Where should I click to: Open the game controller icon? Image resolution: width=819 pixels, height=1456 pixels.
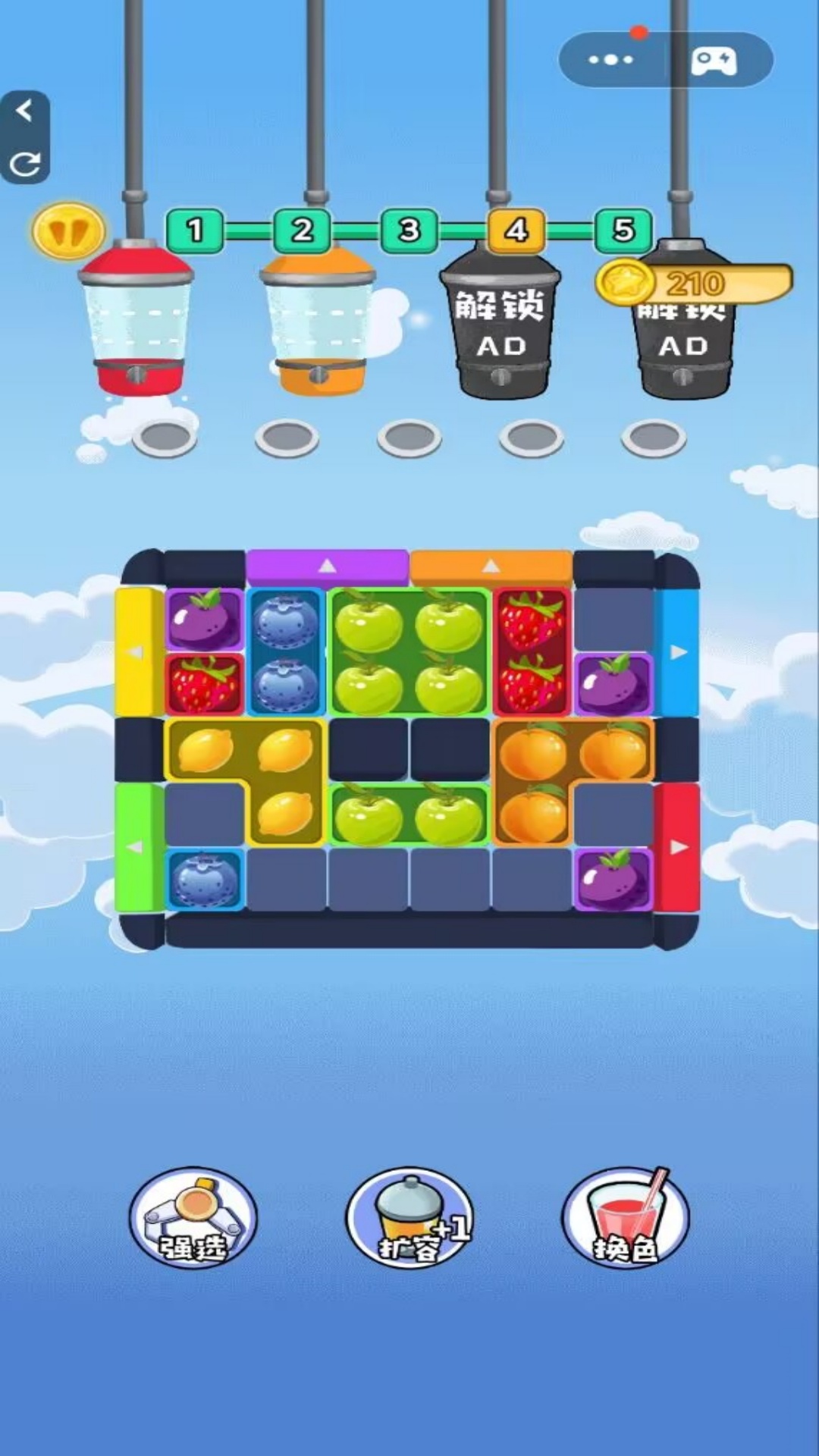pyautogui.click(x=714, y=60)
